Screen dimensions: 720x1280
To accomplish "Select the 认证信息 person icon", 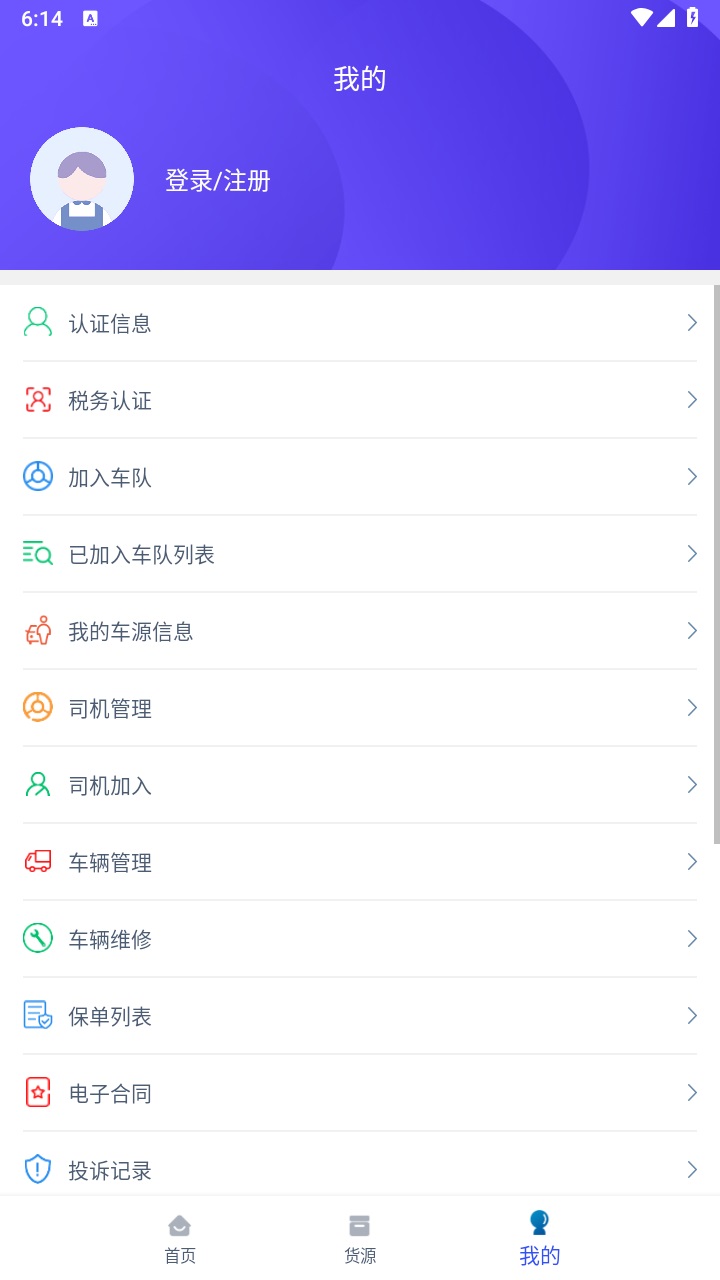I will [37, 322].
